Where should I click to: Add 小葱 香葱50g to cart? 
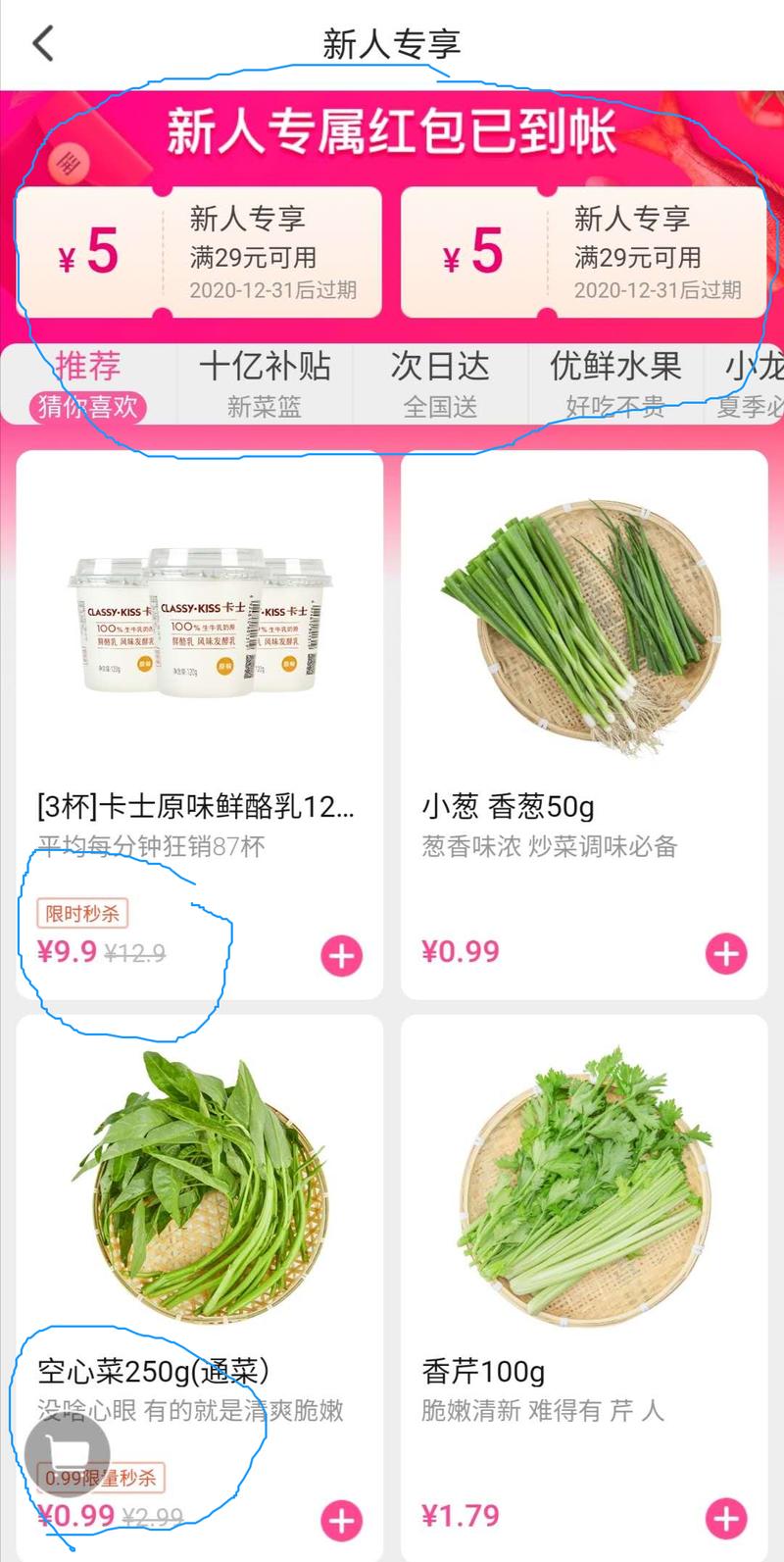click(725, 953)
